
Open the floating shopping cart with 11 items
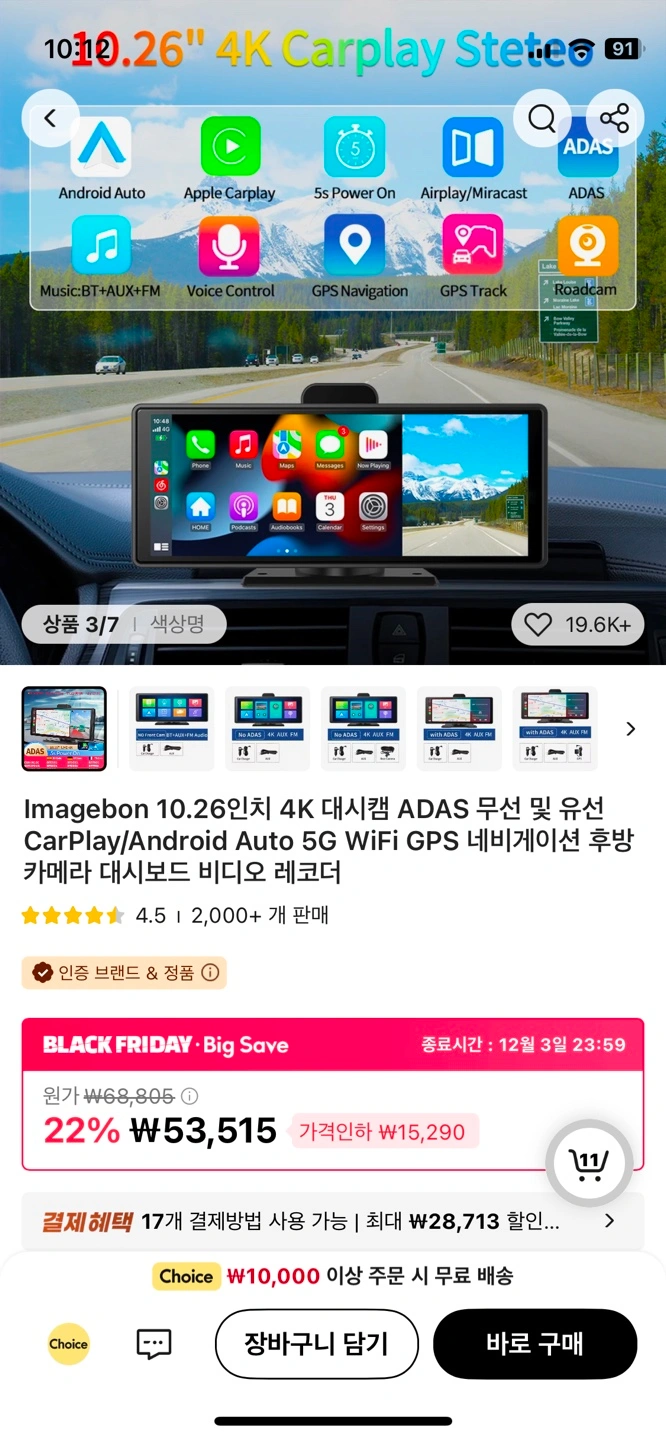click(588, 1163)
